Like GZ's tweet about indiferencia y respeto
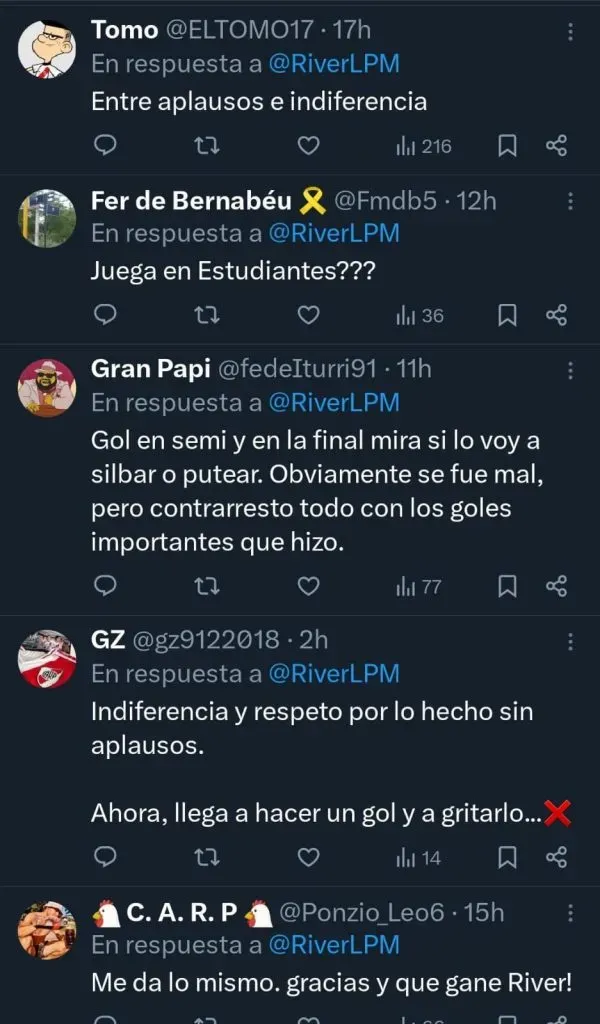Image resolution: width=600 pixels, height=1024 pixels. (x=309, y=857)
